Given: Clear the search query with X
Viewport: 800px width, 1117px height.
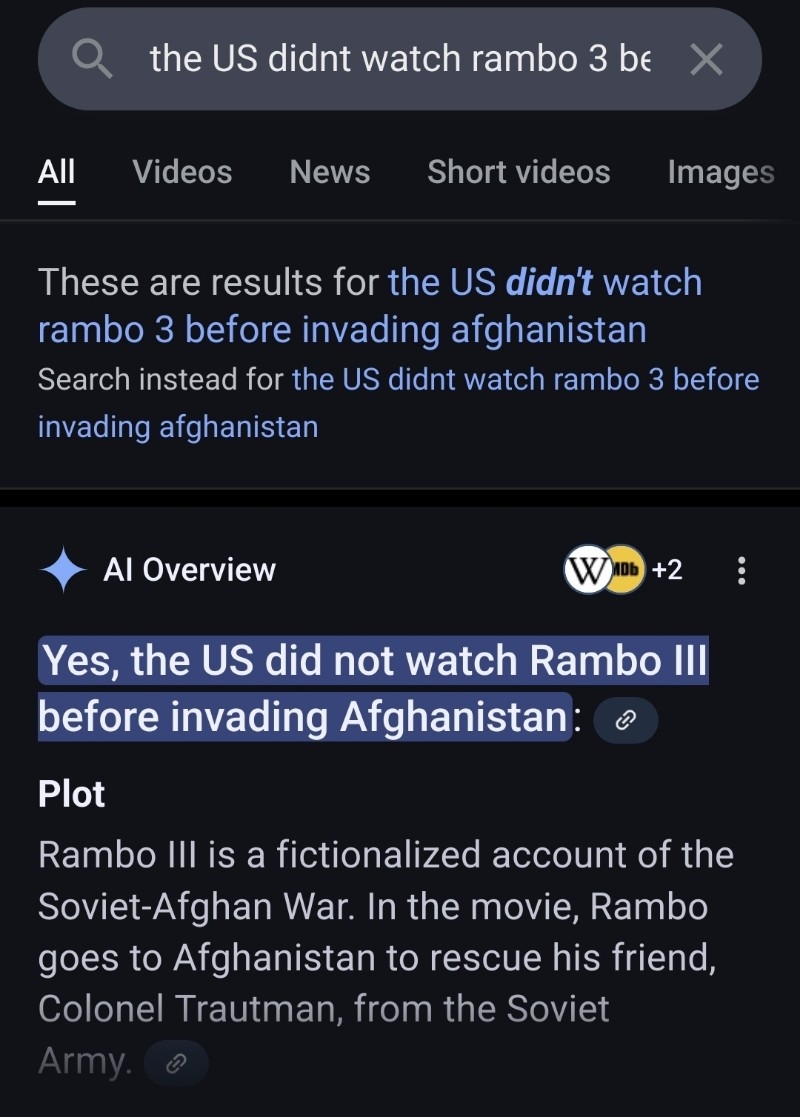Looking at the screenshot, I should tap(706, 61).
